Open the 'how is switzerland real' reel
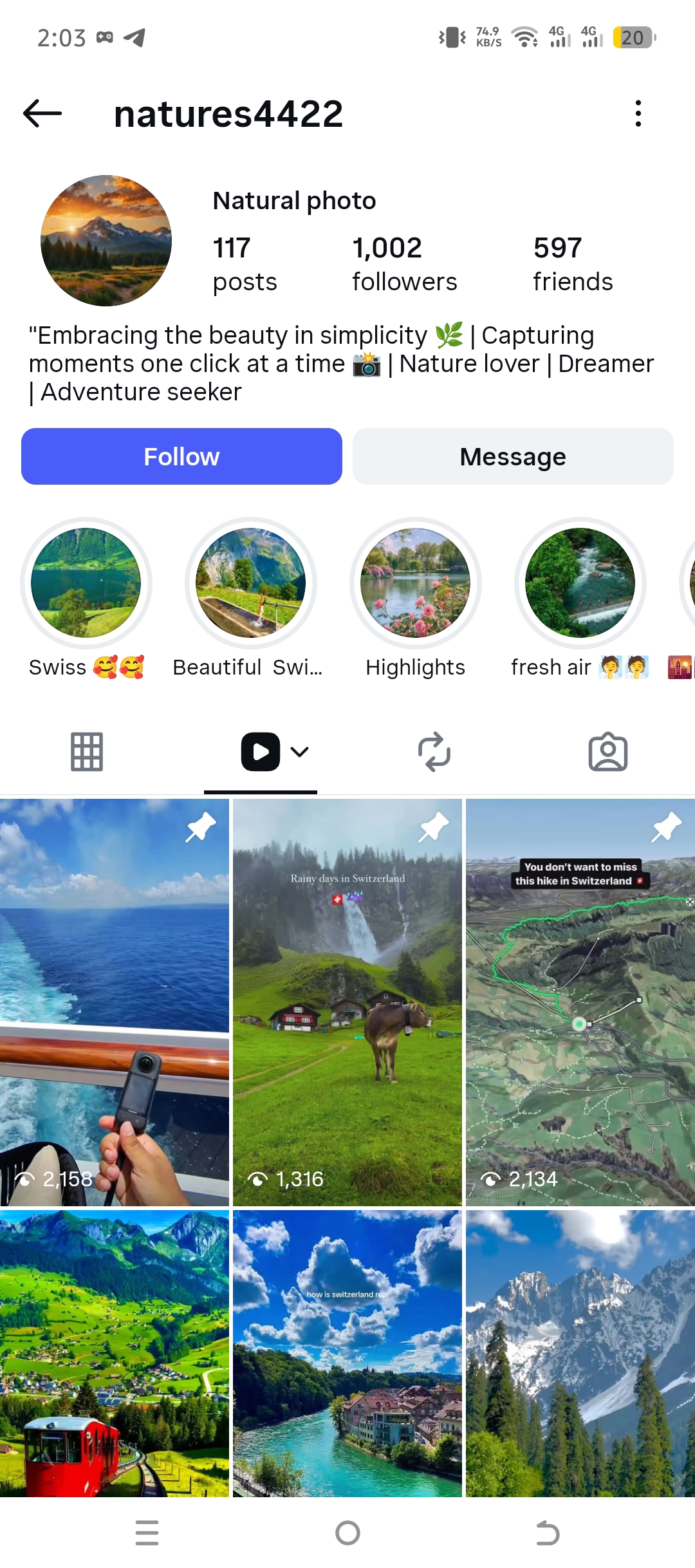The height and width of the screenshot is (1568, 695). point(347,1353)
